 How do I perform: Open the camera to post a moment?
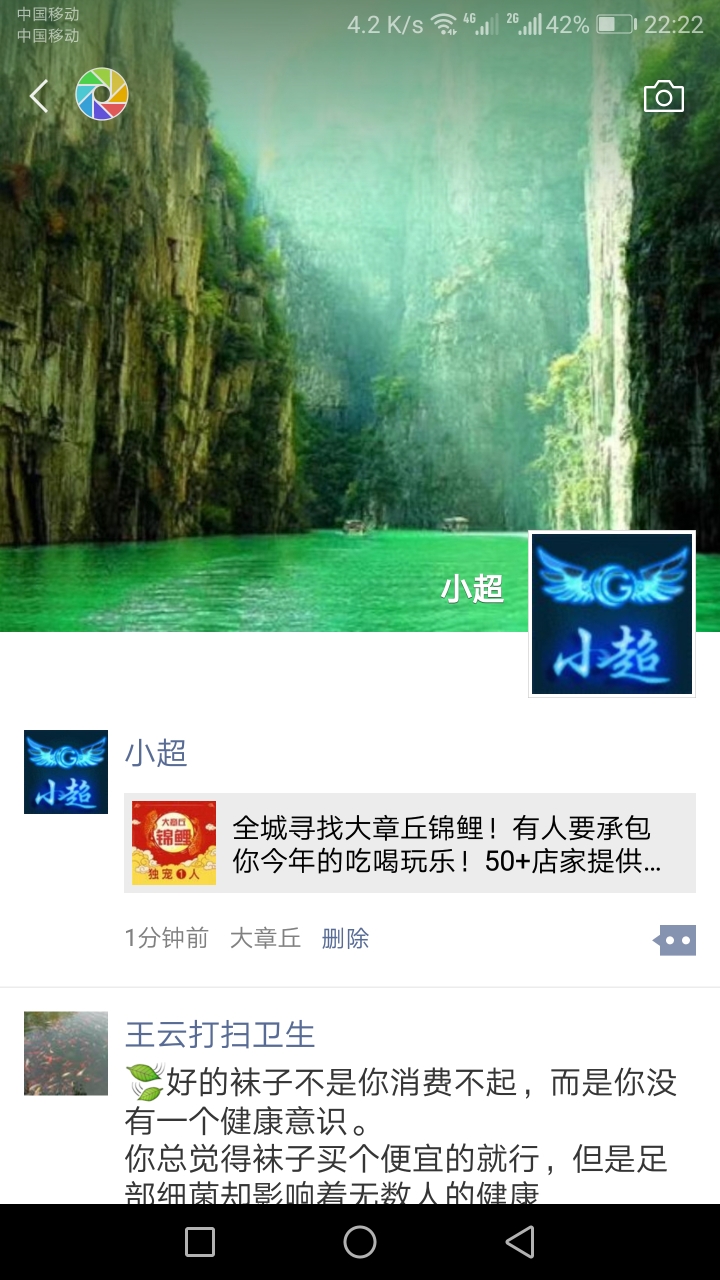click(663, 96)
